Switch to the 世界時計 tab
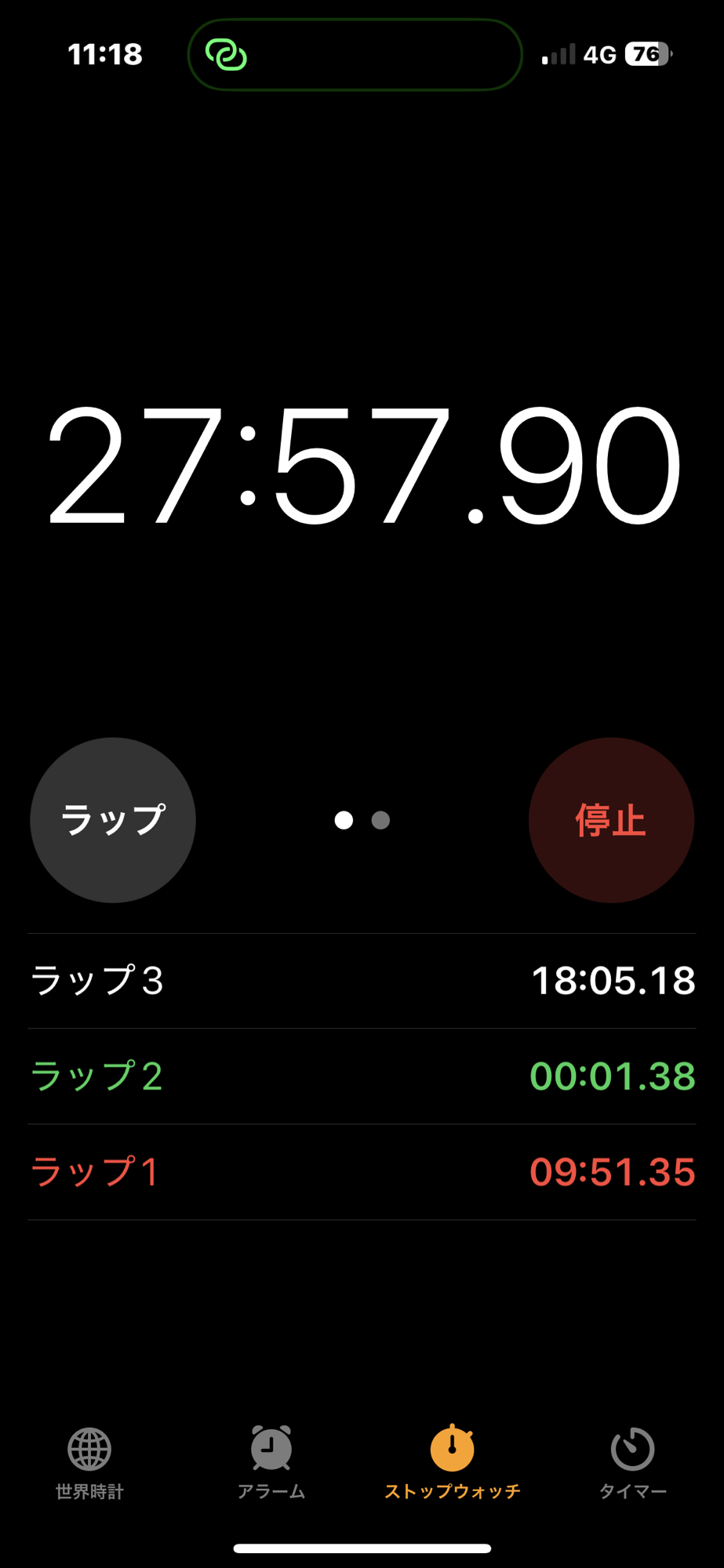Screen dimensions: 724x1568 (89, 1463)
